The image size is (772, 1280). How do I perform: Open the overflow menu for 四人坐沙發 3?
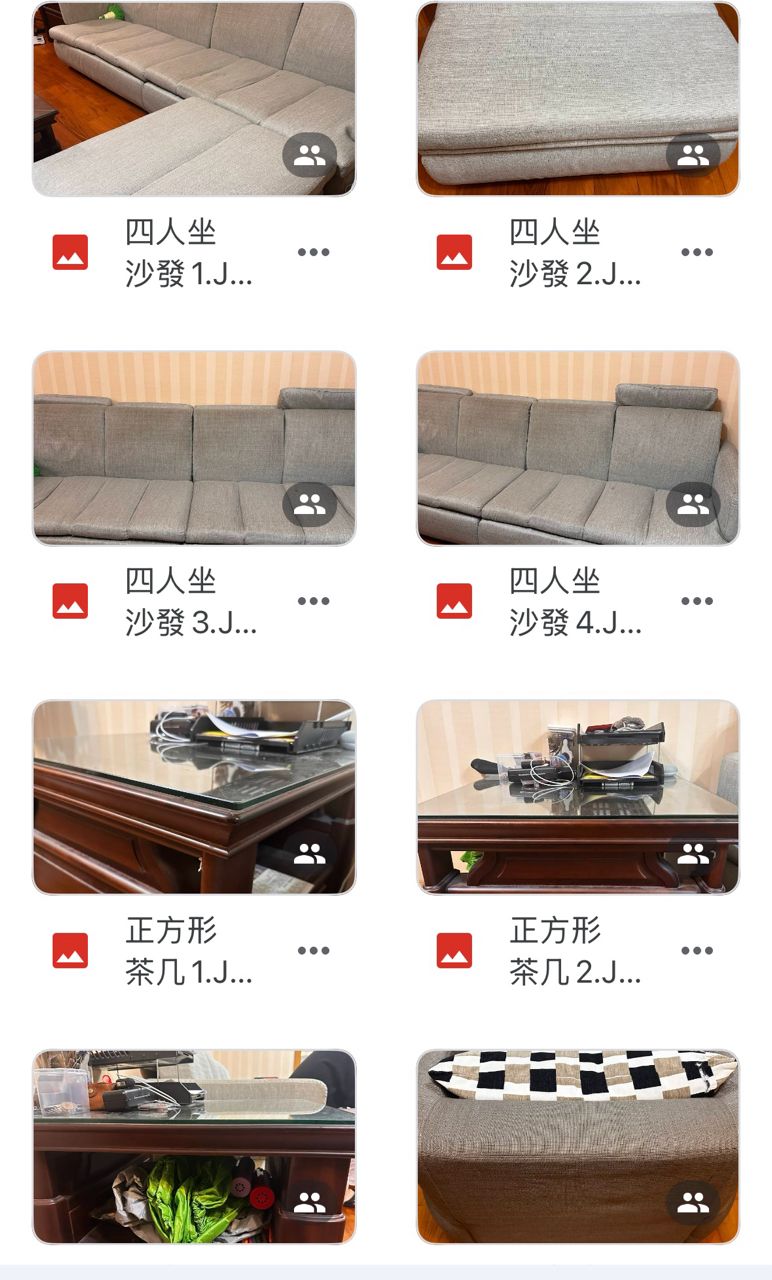click(x=314, y=601)
